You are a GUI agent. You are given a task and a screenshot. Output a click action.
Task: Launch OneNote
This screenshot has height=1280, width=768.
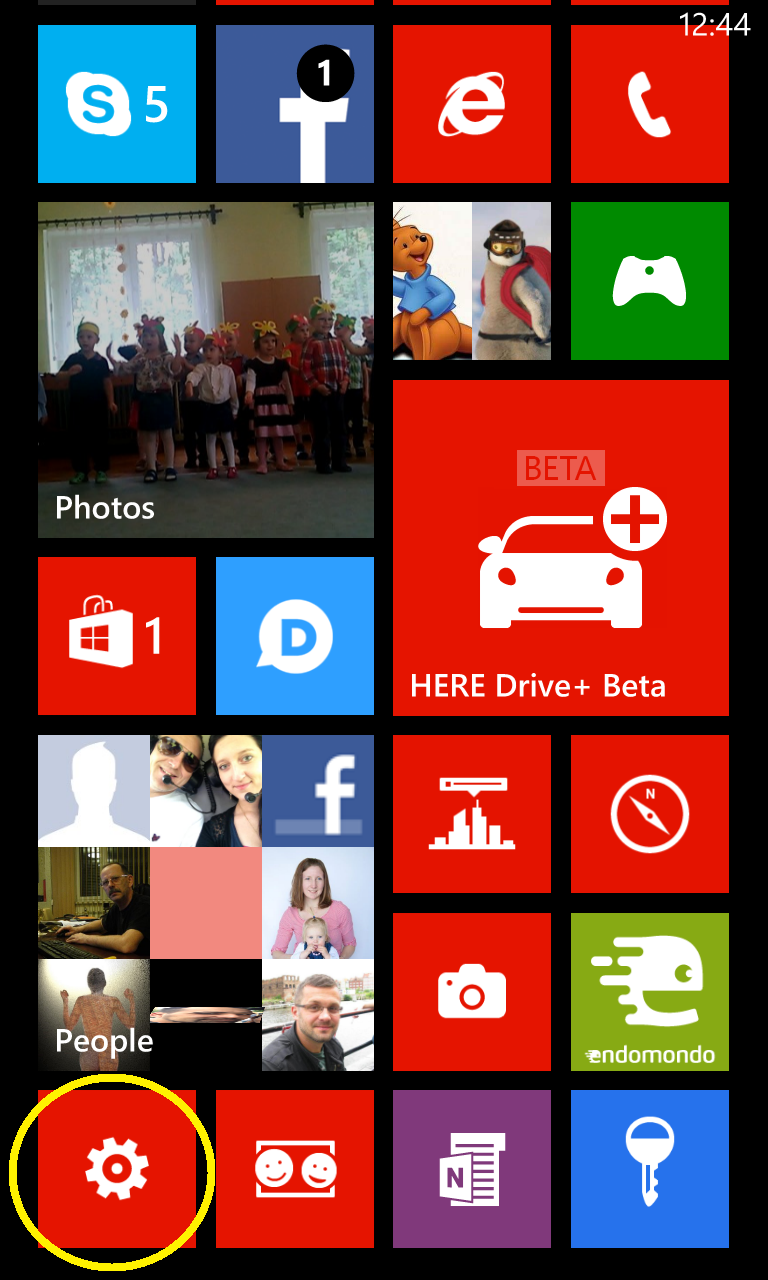[x=472, y=1169]
